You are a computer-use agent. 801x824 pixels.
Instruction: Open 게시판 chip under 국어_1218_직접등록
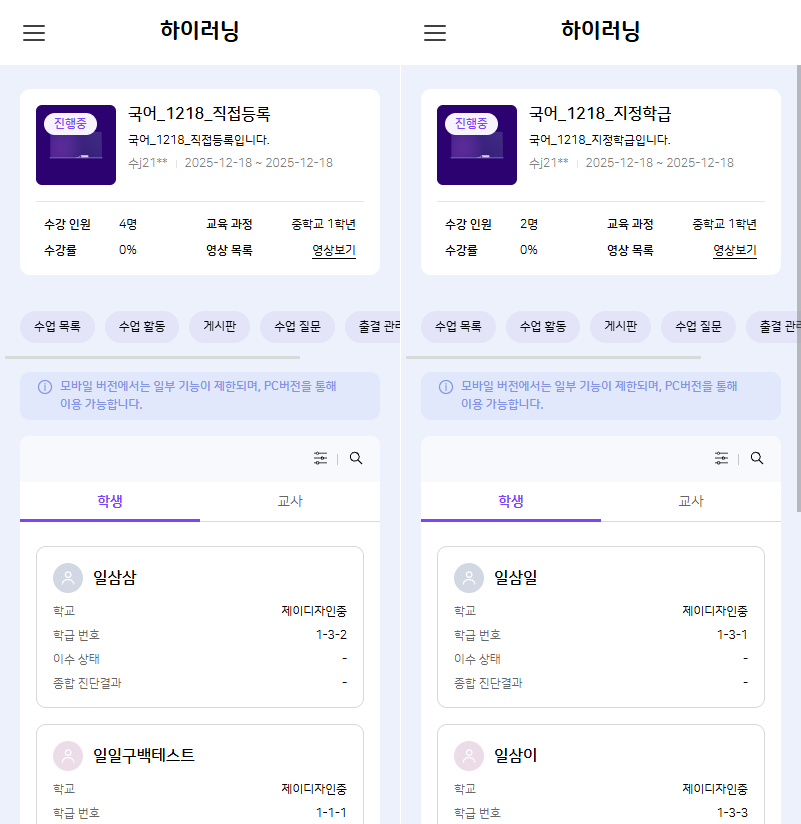[219, 327]
